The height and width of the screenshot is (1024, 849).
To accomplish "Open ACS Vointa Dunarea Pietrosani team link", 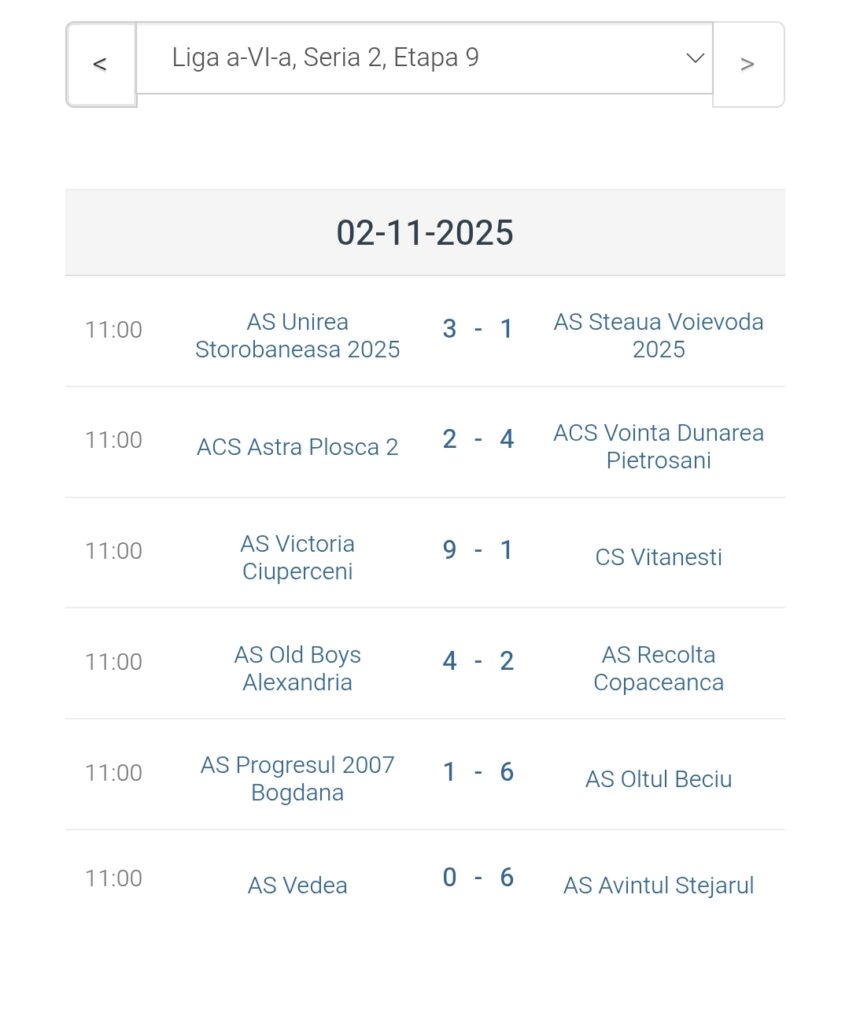I will (x=658, y=447).
